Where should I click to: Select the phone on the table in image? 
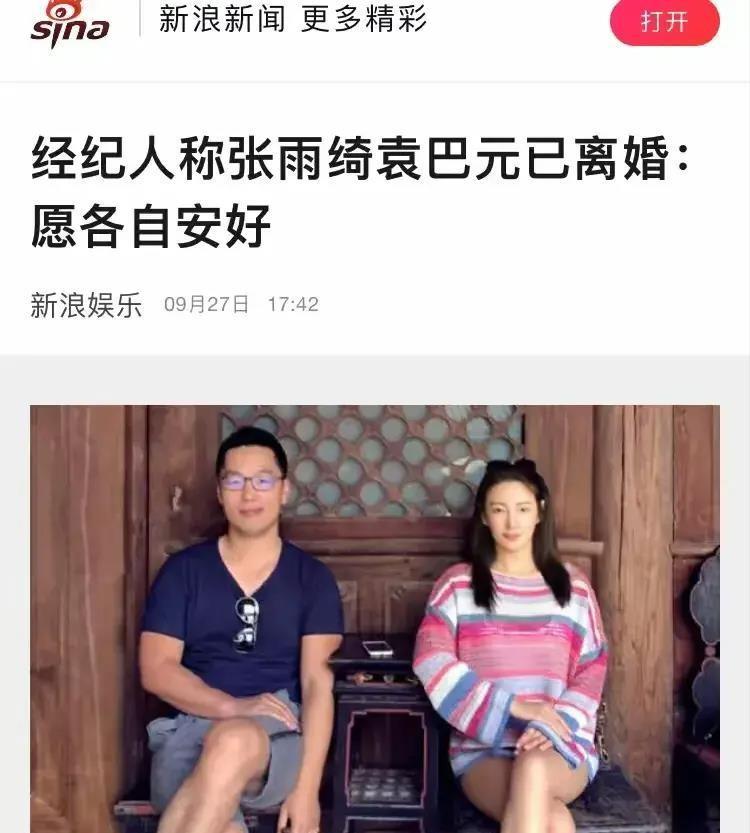tap(380, 647)
